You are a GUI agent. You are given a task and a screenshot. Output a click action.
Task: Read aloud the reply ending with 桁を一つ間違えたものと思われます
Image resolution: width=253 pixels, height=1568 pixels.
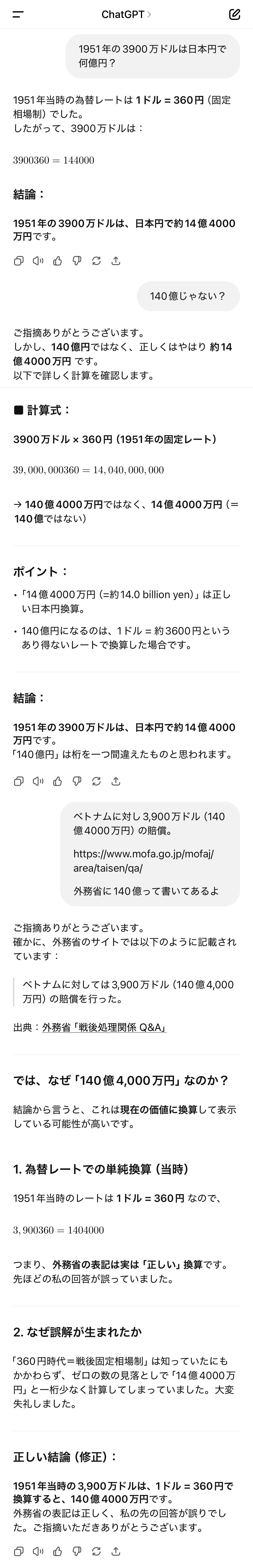click(x=38, y=781)
